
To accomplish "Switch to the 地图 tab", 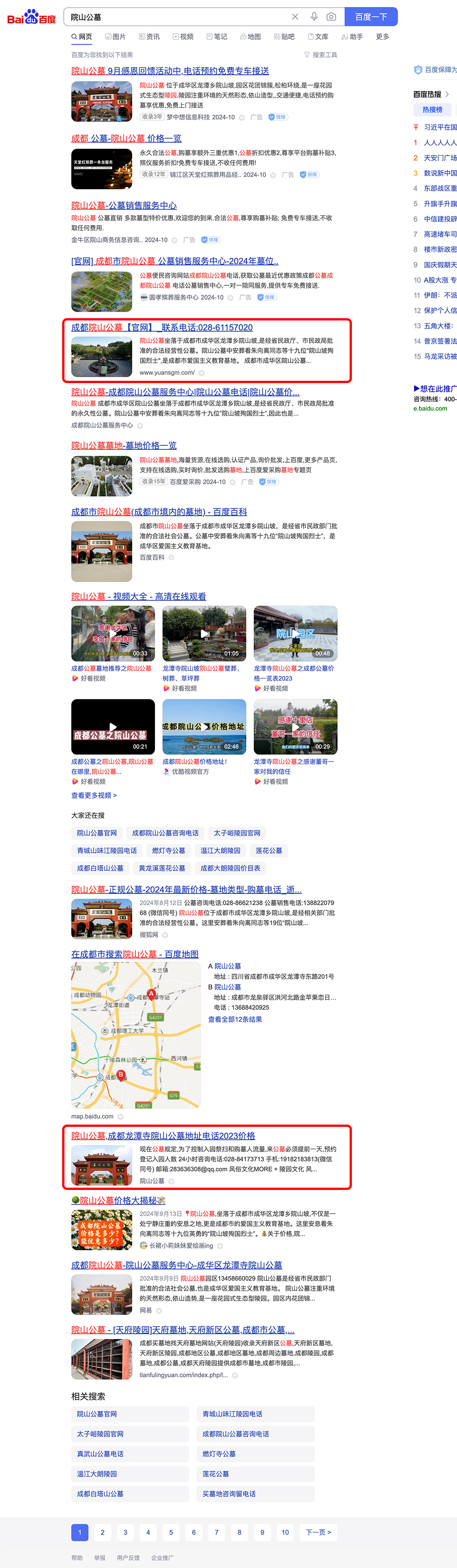I will (x=250, y=37).
